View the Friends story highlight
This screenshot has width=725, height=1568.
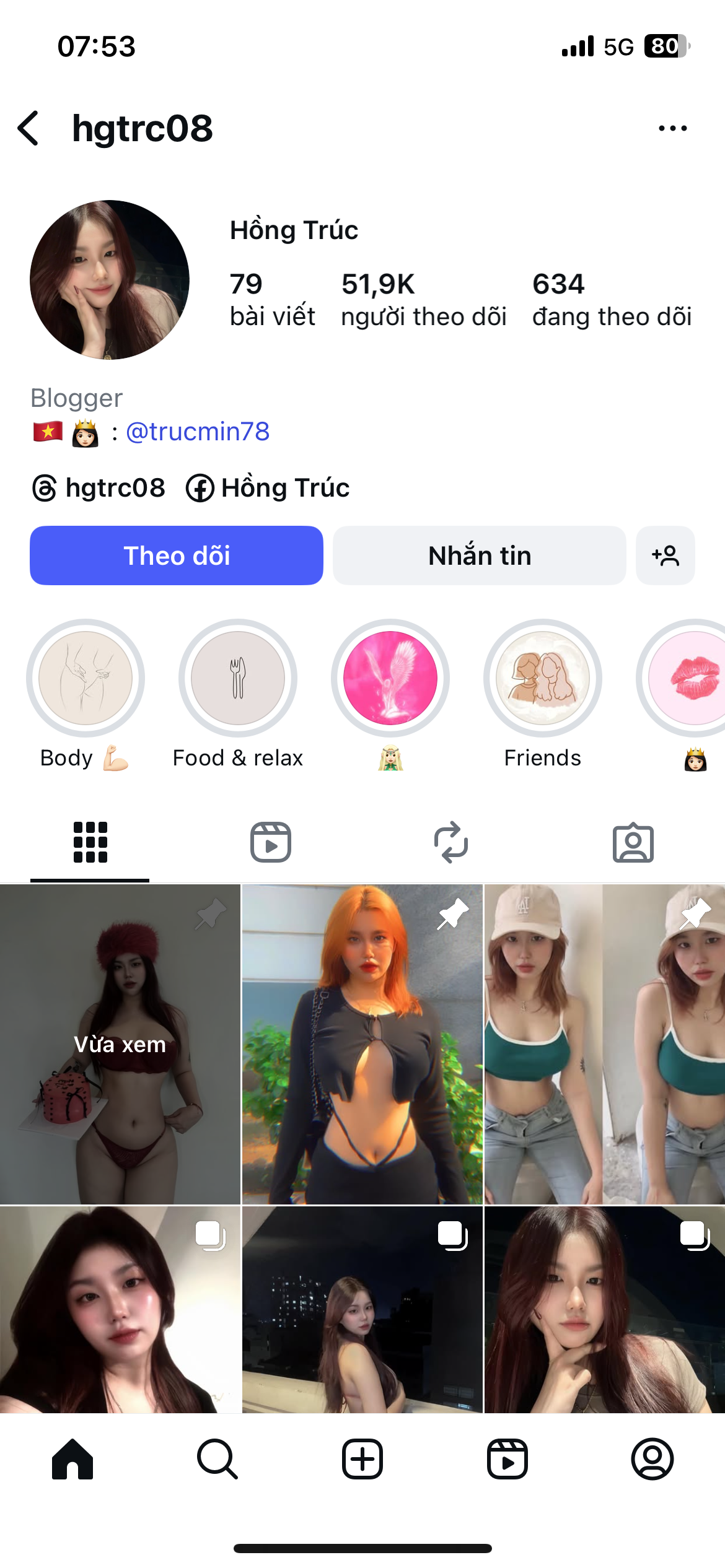pyautogui.click(x=543, y=695)
